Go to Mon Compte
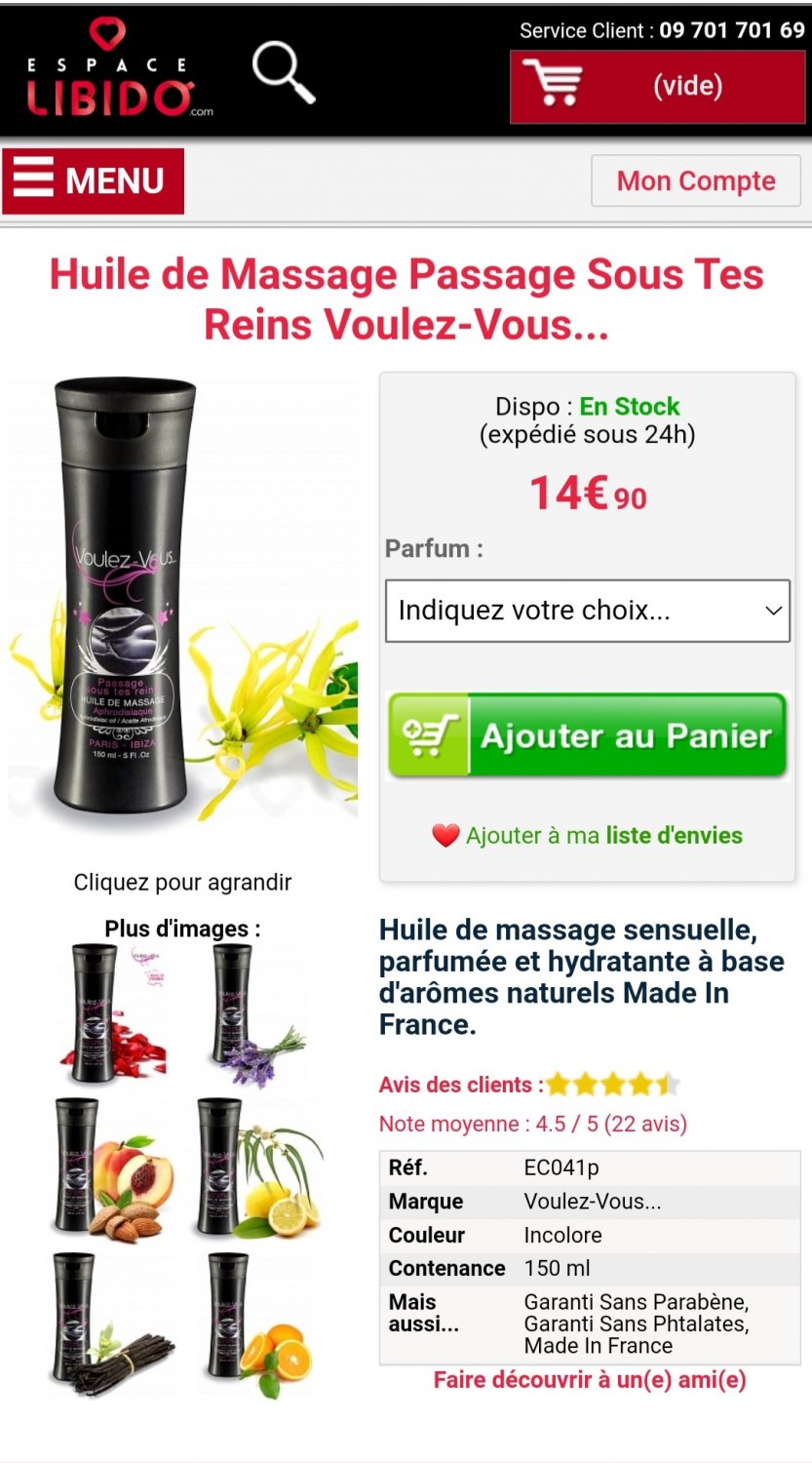Image resolution: width=812 pixels, height=1463 pixels. [x=696, y=180]
